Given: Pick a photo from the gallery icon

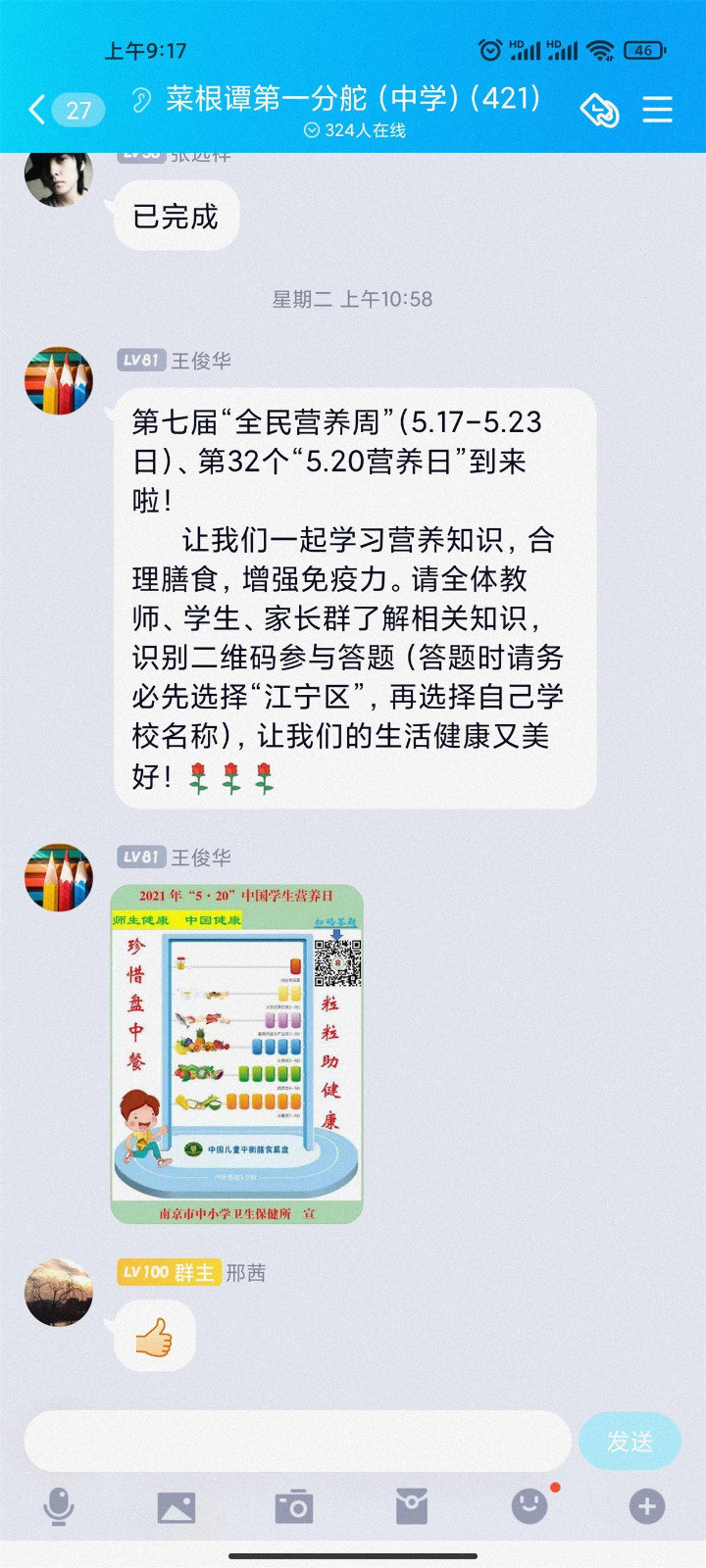Looking at the screenshot, I should (176, 1506).
